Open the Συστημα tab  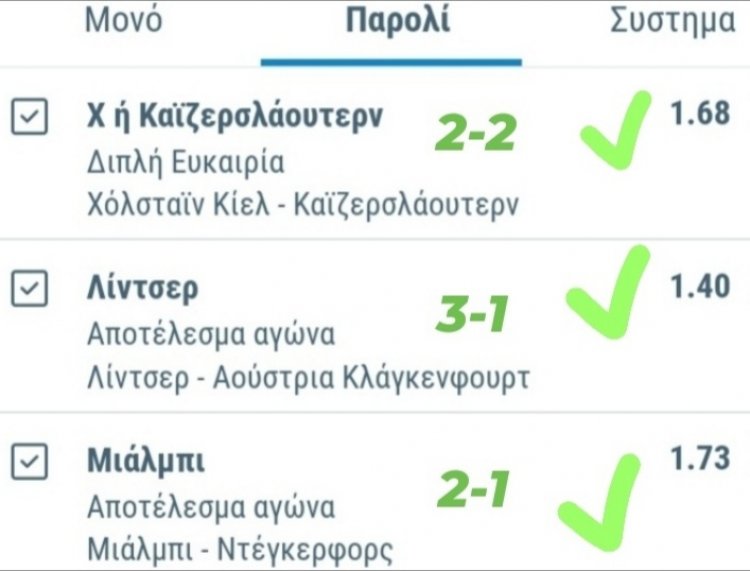(x=672, y=22)
